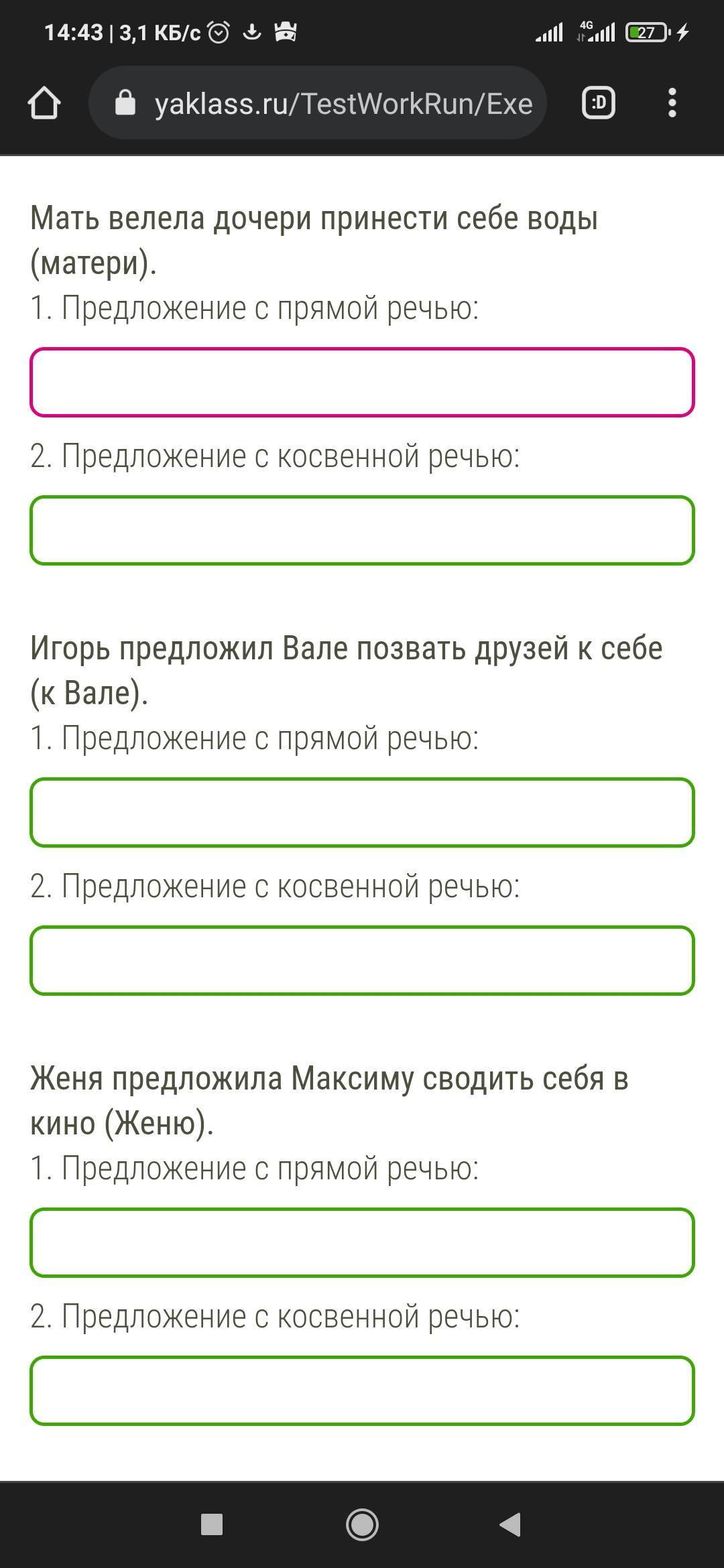Open recent apps from the navigation bar
Viewport: 724px width, 1568px height.
click(212, 1524)
